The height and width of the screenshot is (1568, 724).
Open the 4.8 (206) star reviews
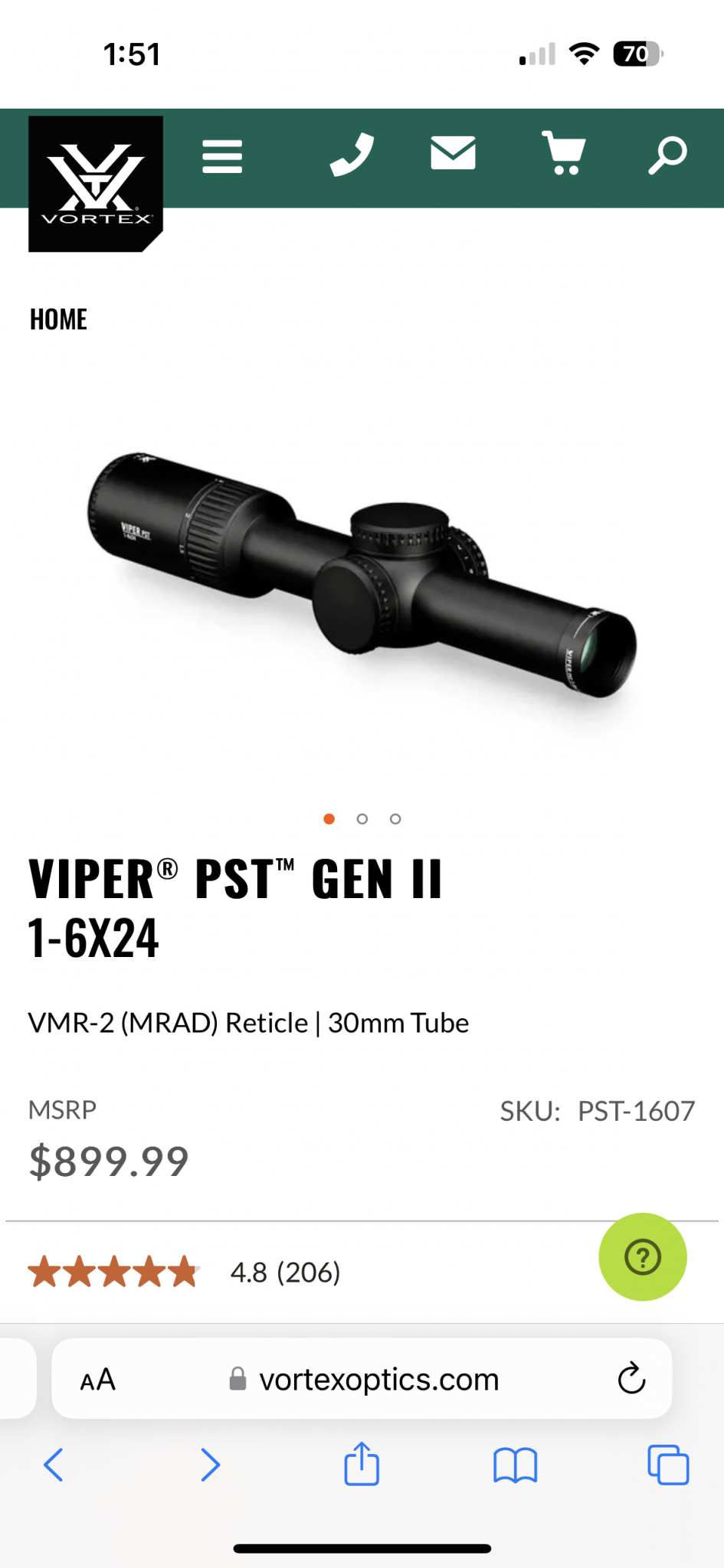tap(184, 1272)
